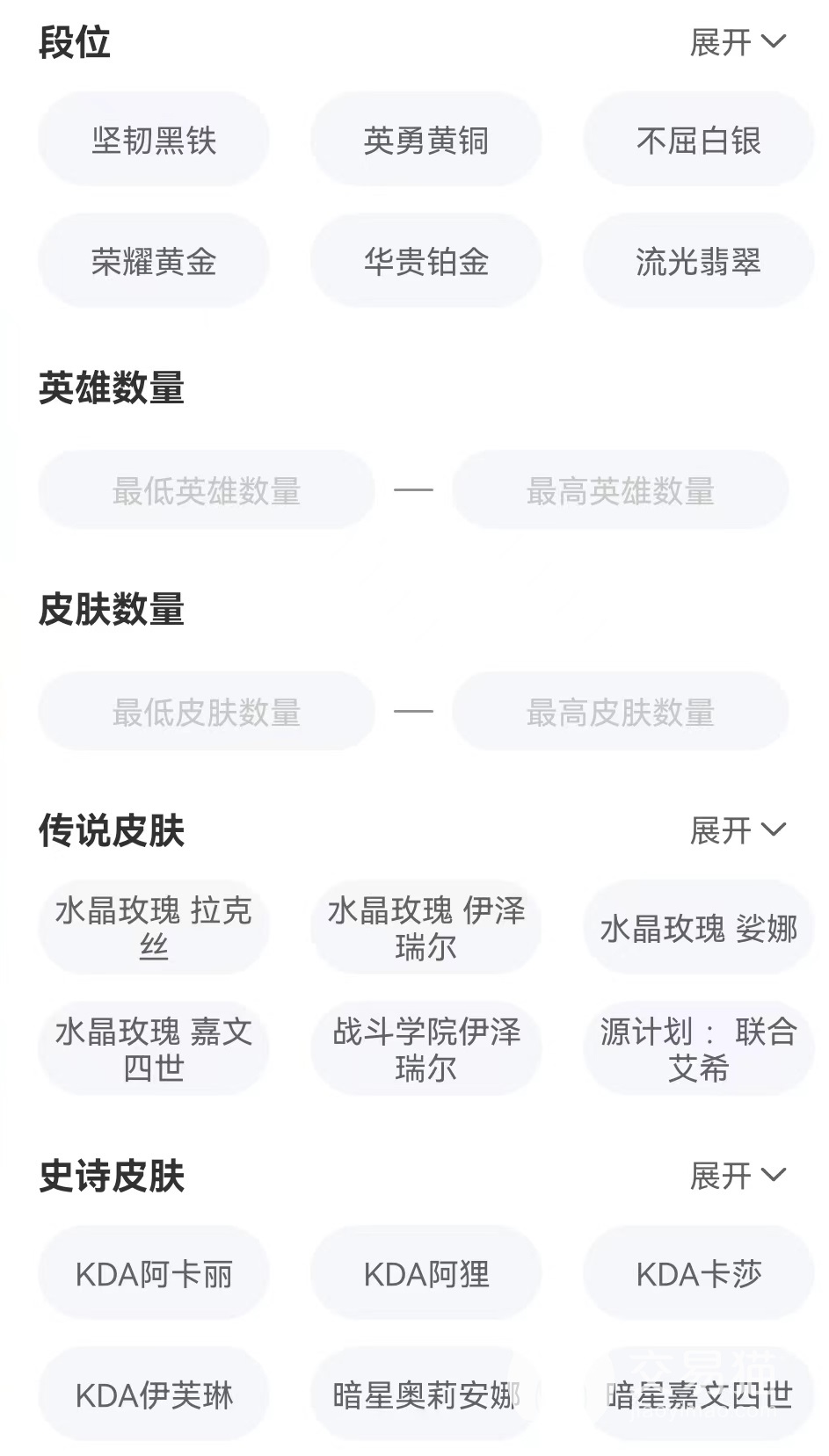829x1456 pixels.
Task: Choose the 水晶玫瑰 娑娜 skin
Action: click(698, 928)
